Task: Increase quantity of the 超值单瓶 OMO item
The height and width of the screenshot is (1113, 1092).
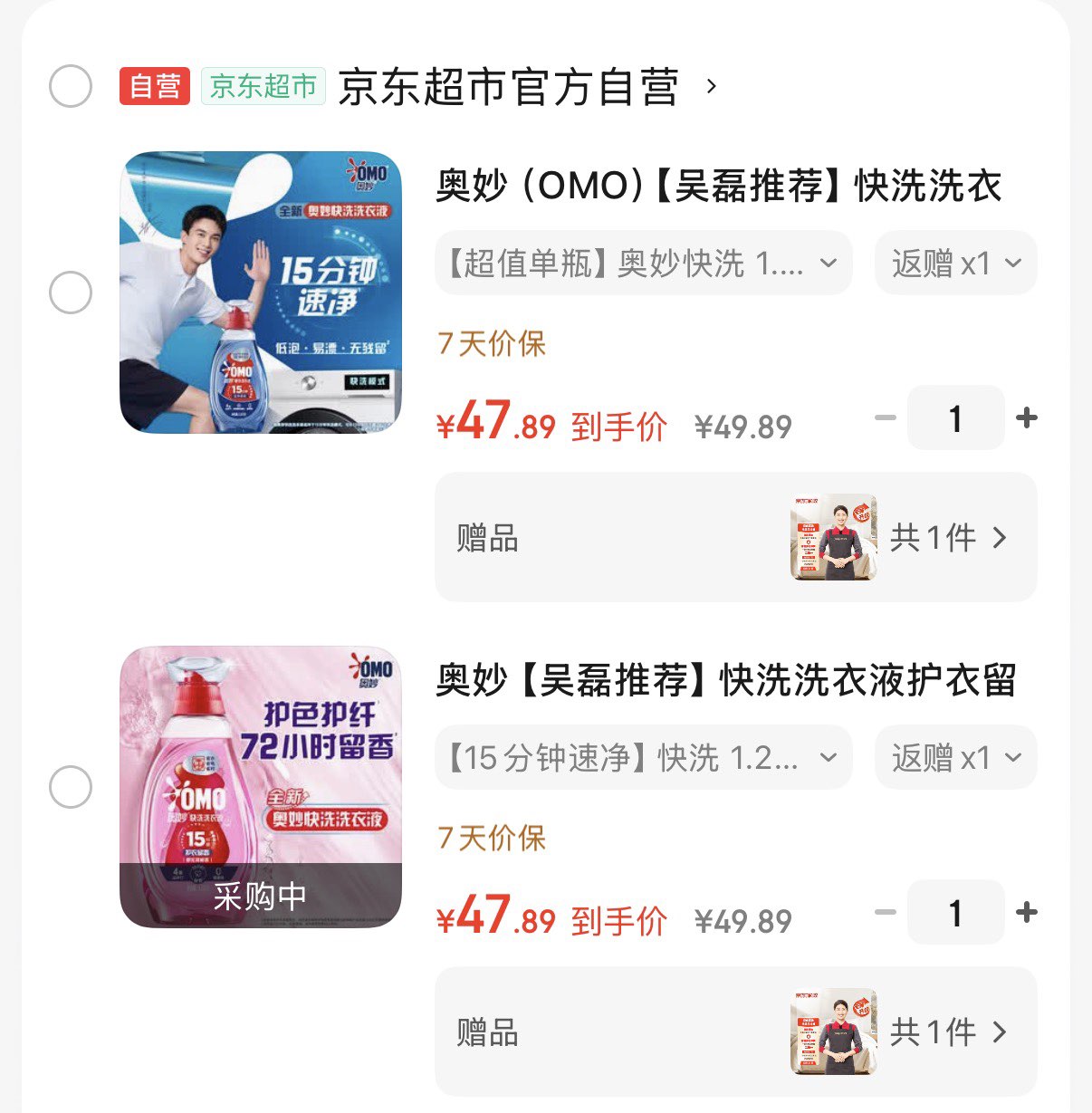Action: [x=1027, y=417]
